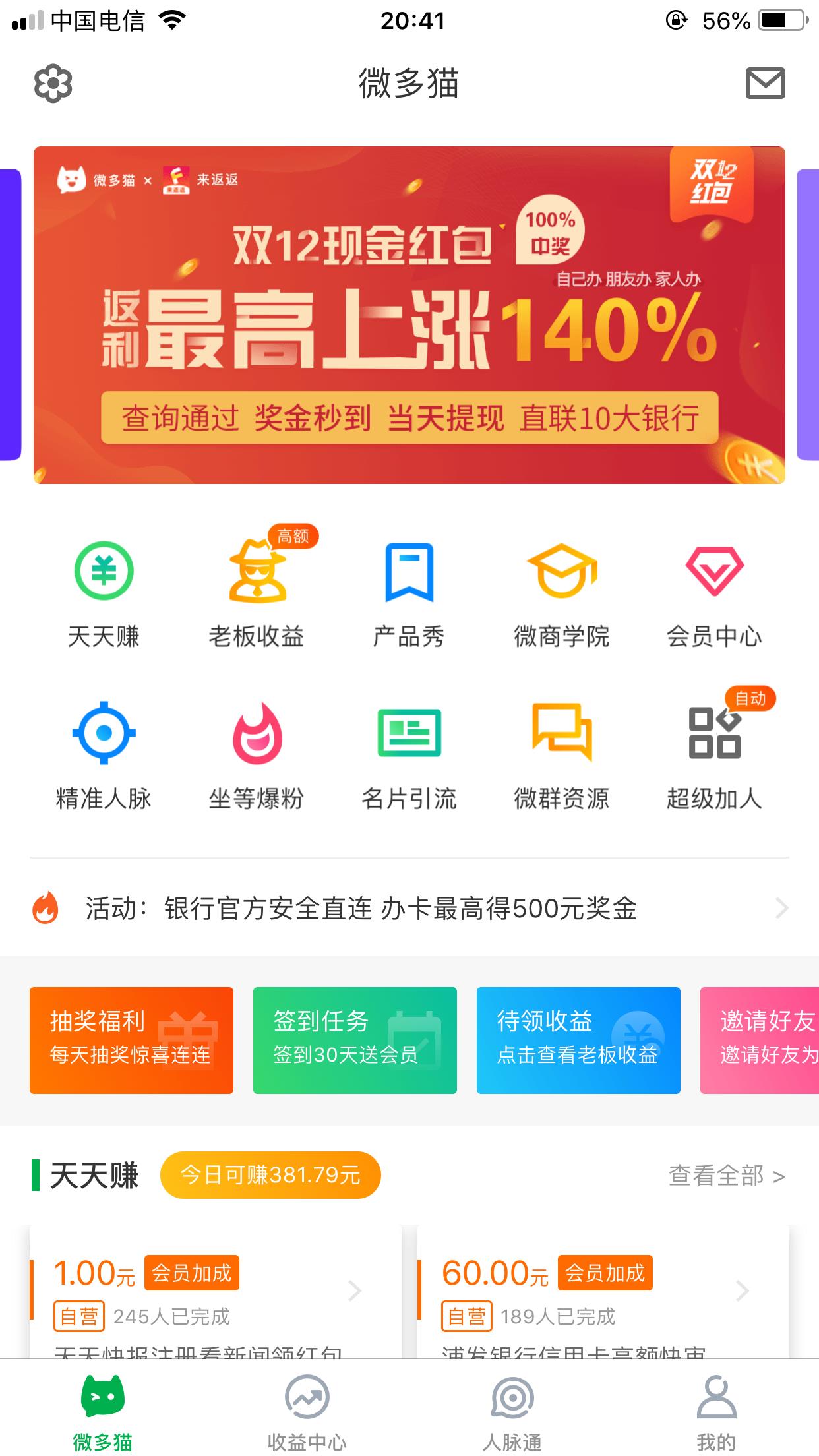Open 名片引流
This screenshot has width=819, height=1456.
click(409, 755)
